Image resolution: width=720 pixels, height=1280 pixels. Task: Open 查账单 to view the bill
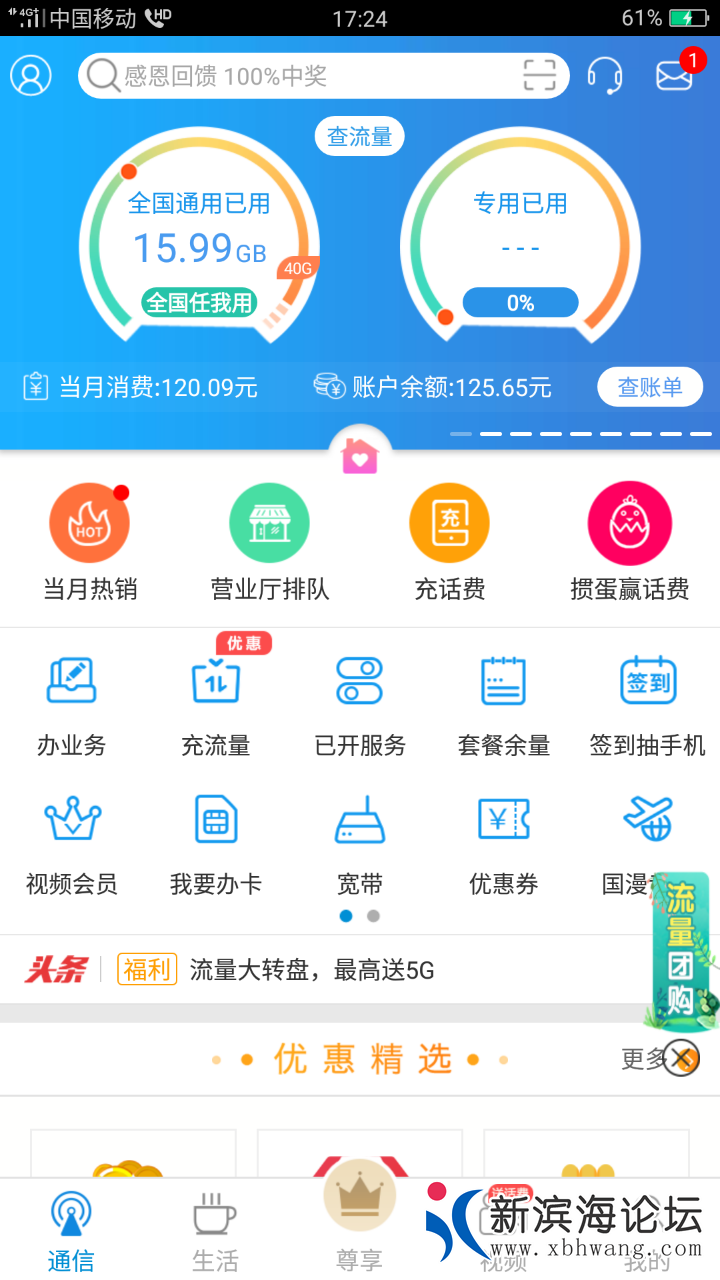650,387
